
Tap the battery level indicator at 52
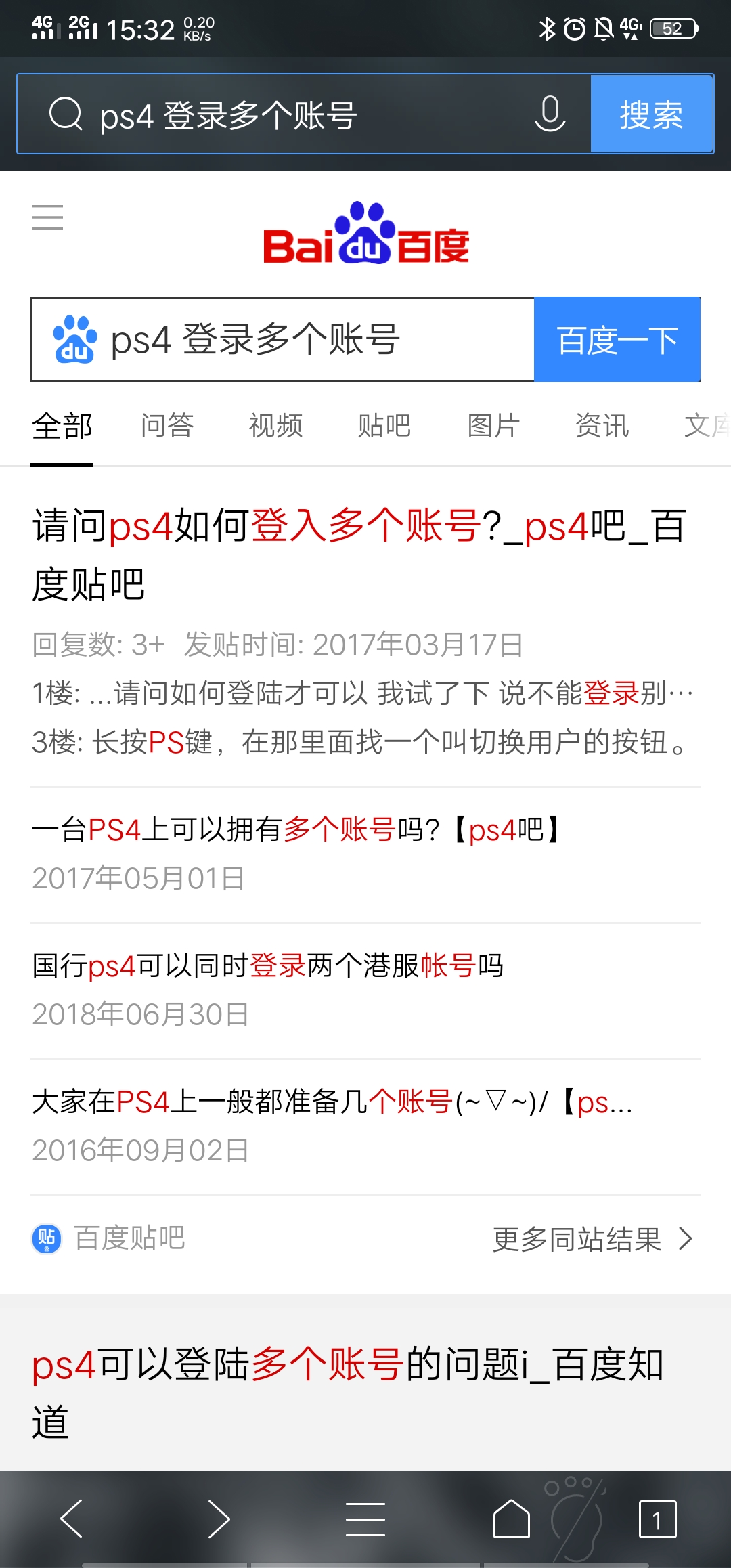tap(672, 28)
